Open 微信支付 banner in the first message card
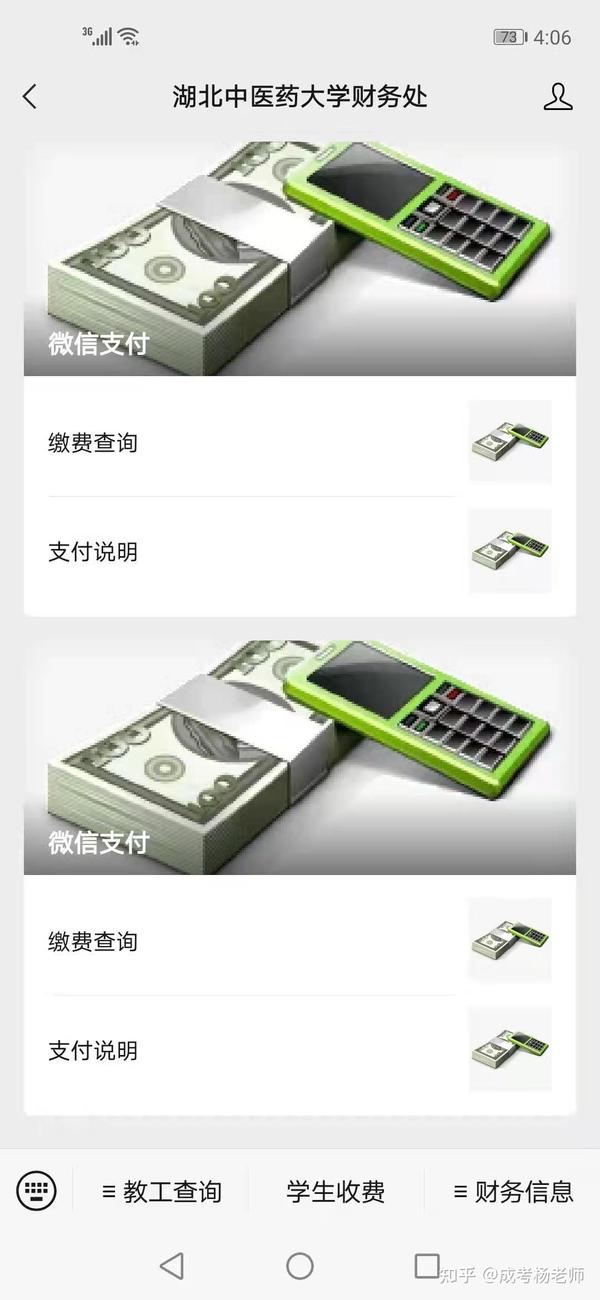This screenshot has height=1300, width=600. pyautogui.click(x=300, y=258)
